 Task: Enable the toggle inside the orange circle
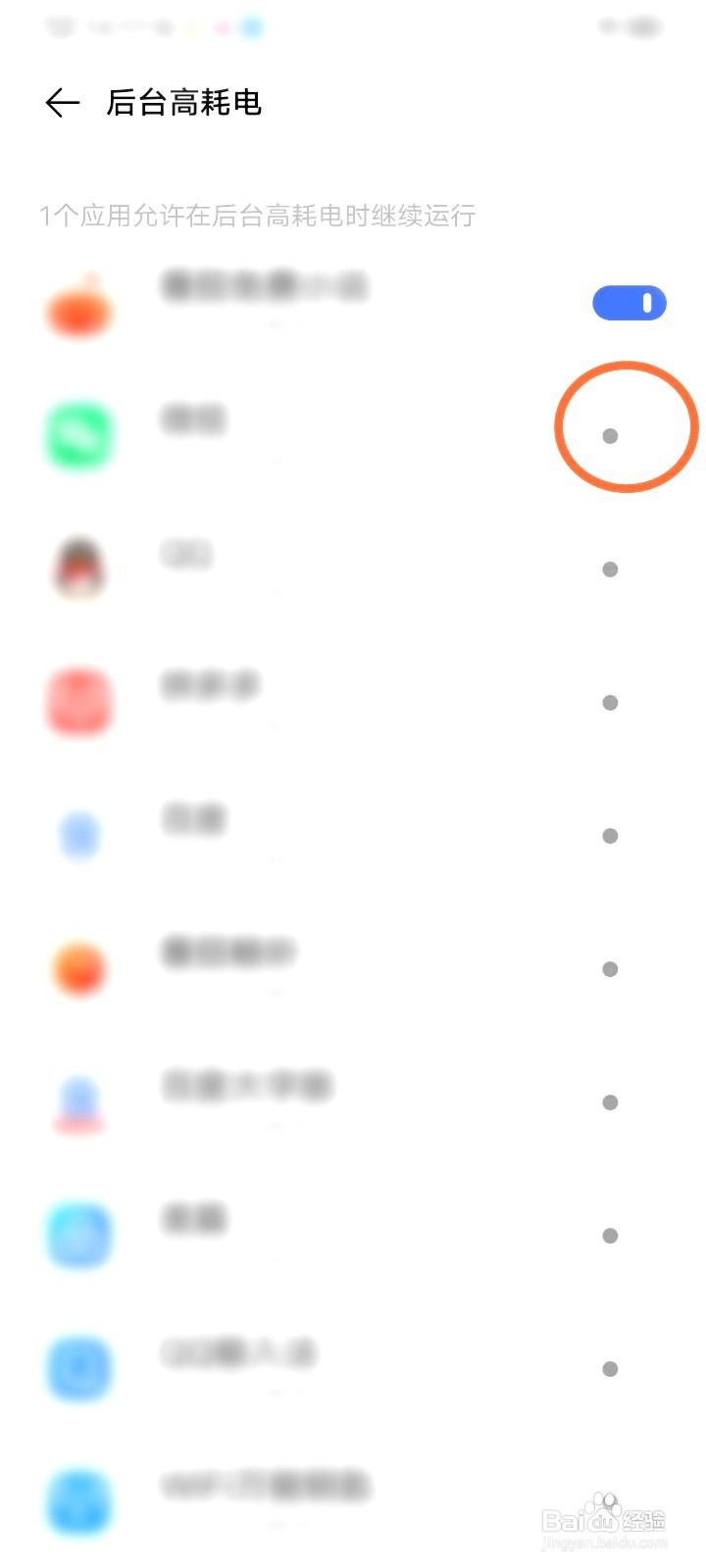click(612, 434)
